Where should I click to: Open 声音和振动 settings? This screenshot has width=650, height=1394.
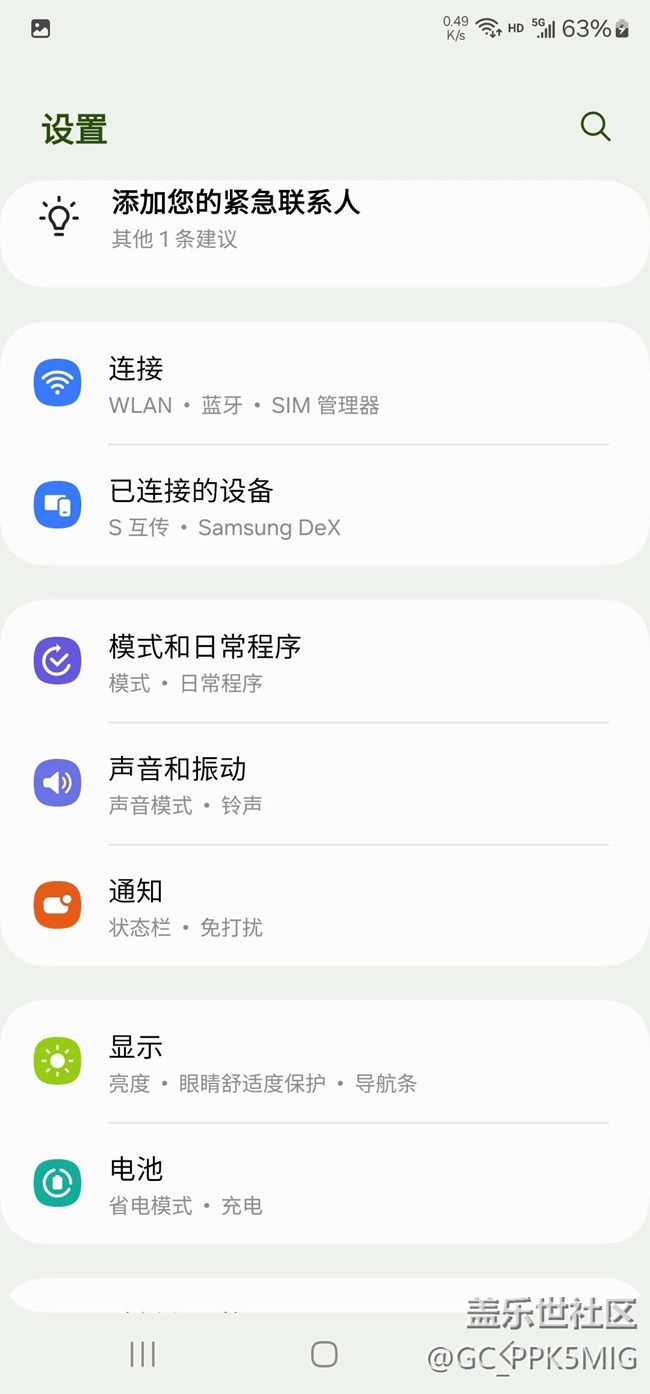pos(324,785)
